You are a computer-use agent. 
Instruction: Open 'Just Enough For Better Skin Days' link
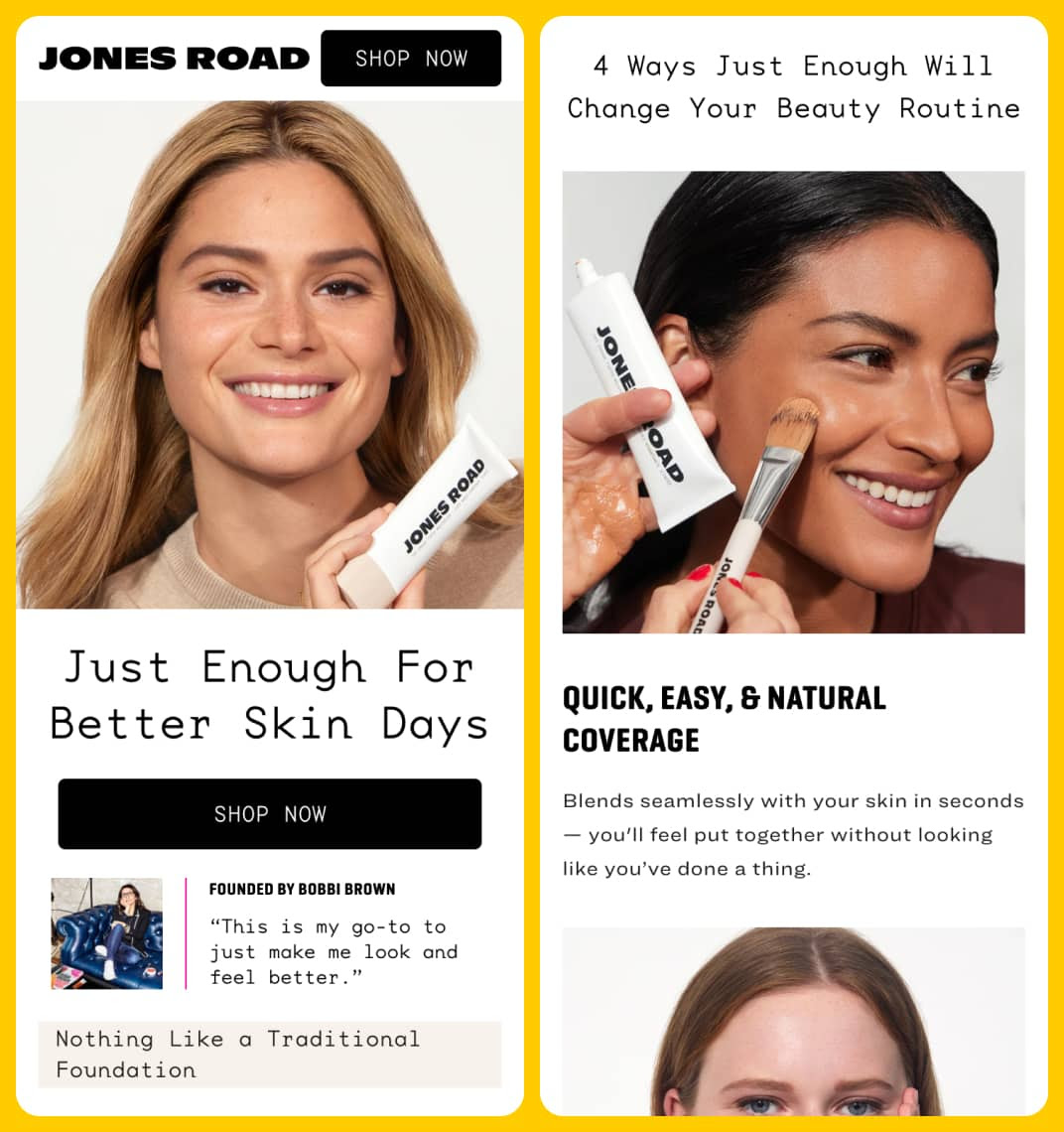click(x=269, y=695)
